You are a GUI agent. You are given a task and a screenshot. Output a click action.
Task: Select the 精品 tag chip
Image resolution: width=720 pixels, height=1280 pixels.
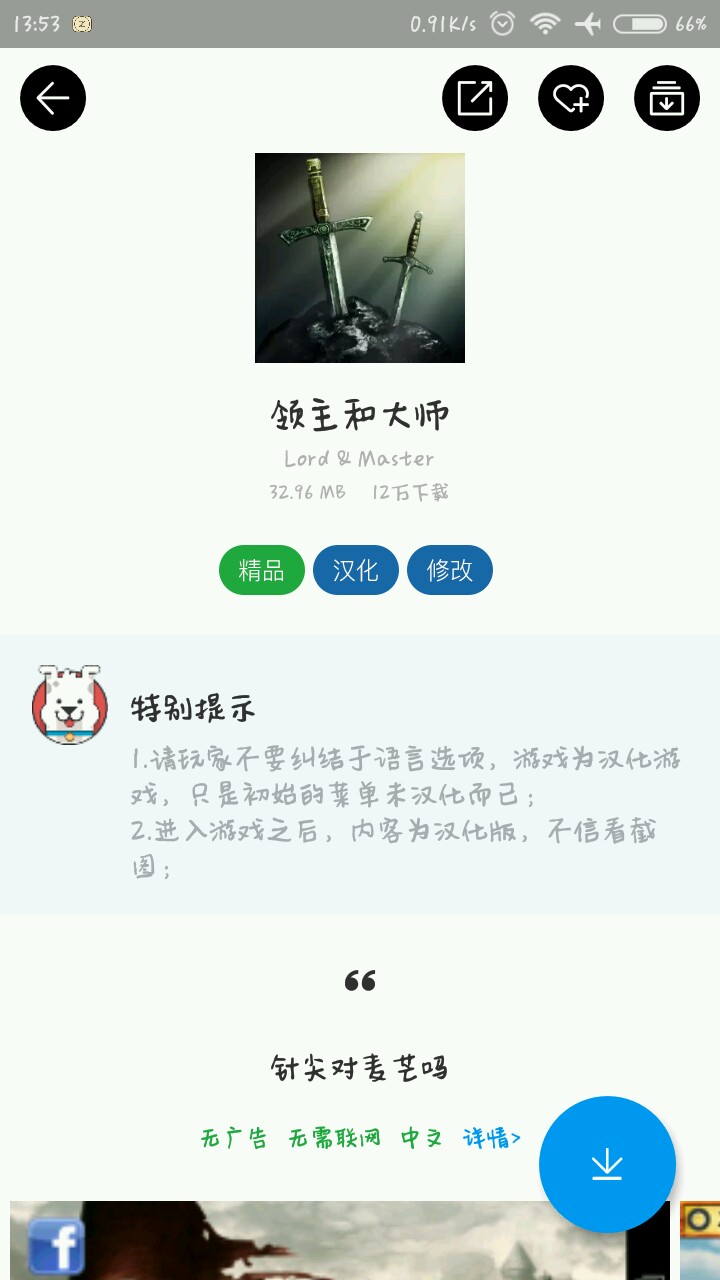(262, 570)
